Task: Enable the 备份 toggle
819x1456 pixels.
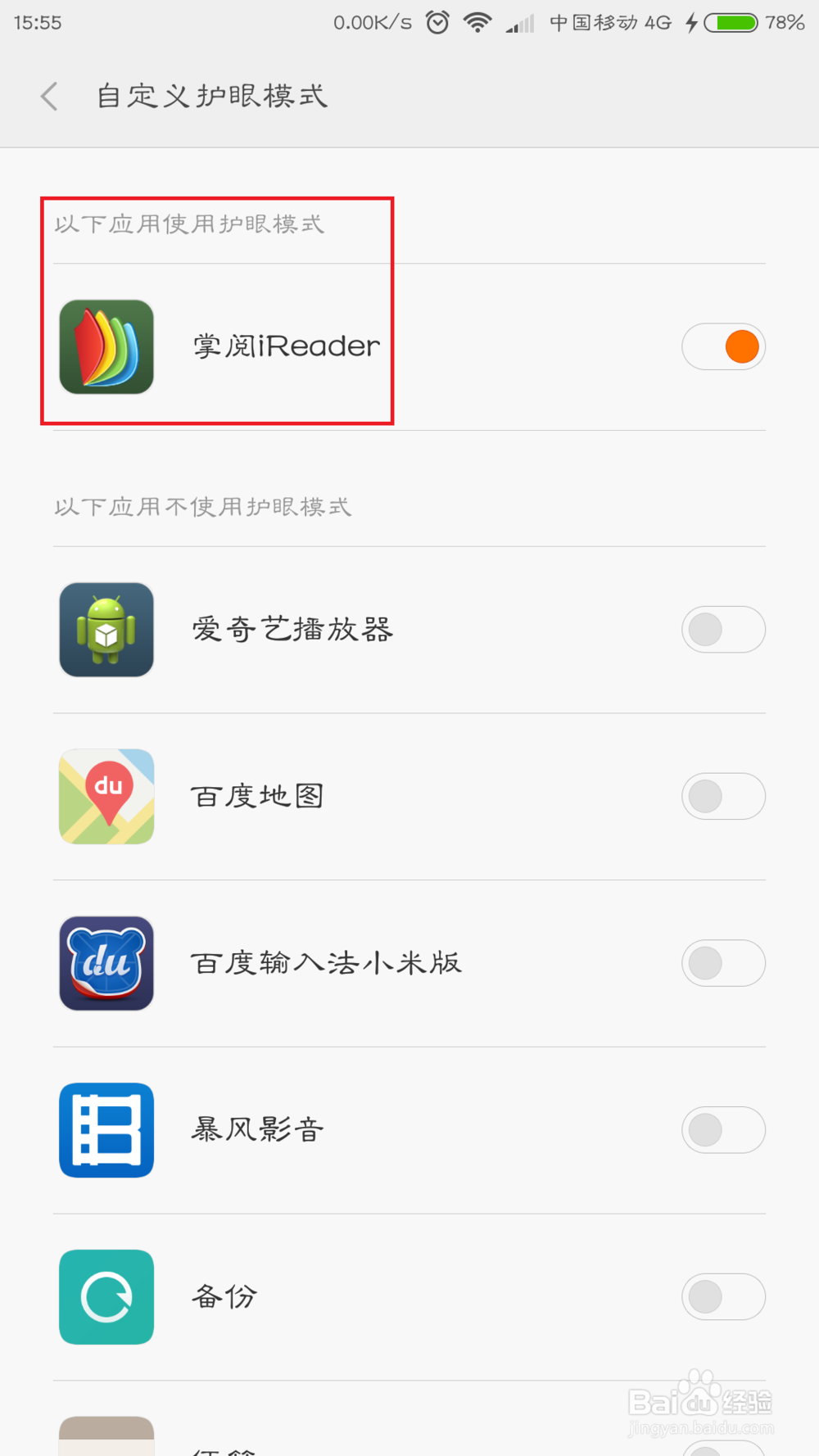Action: pos(723,1296)
